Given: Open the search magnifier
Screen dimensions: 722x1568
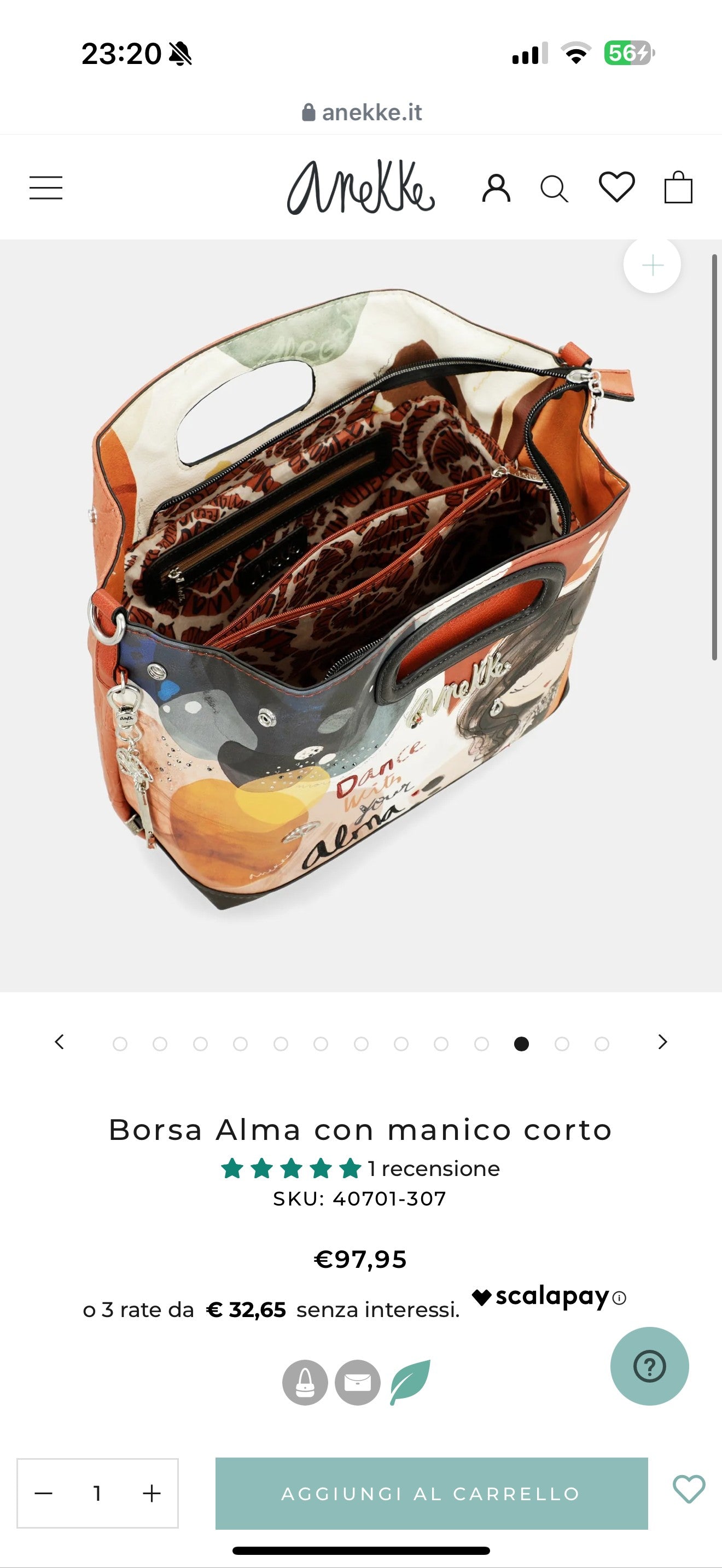Looking at the screenshot, I should pyautogui.click(x=554, y=188).
